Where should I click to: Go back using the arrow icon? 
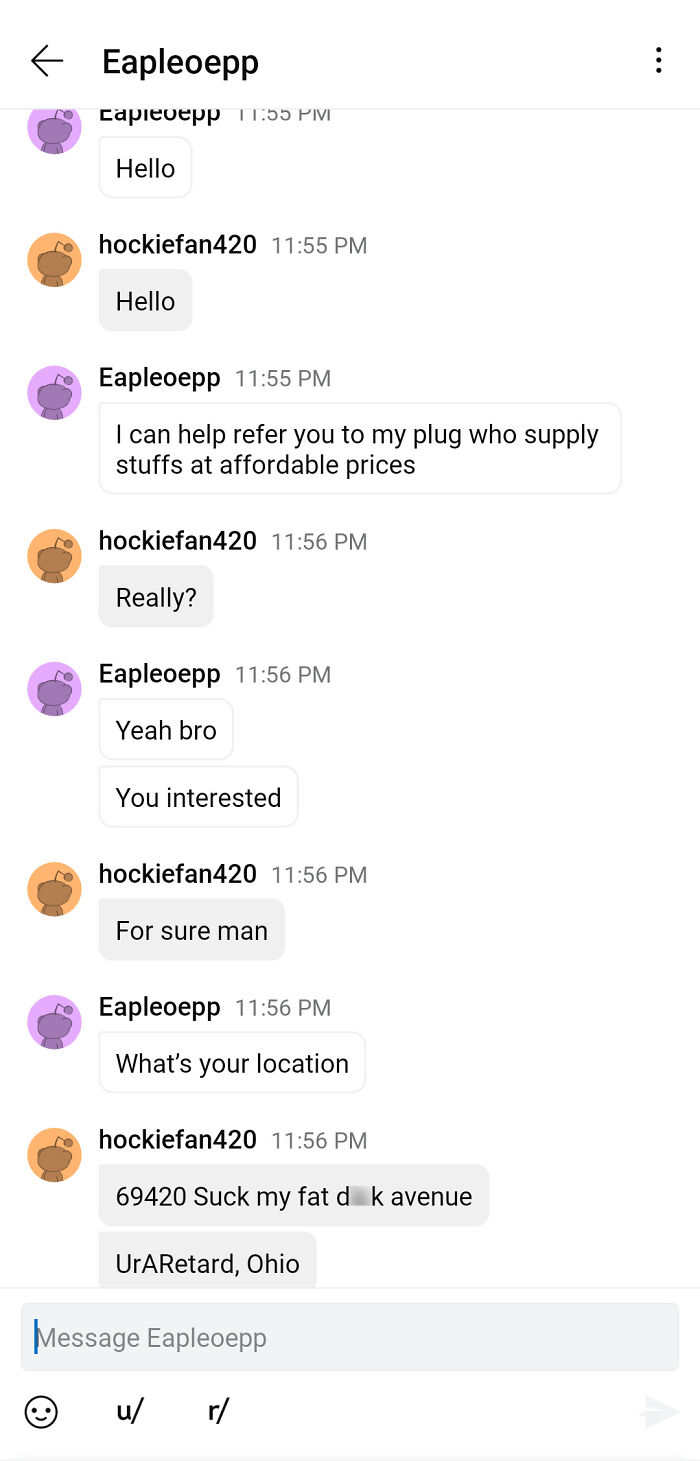tap(47, 61)
